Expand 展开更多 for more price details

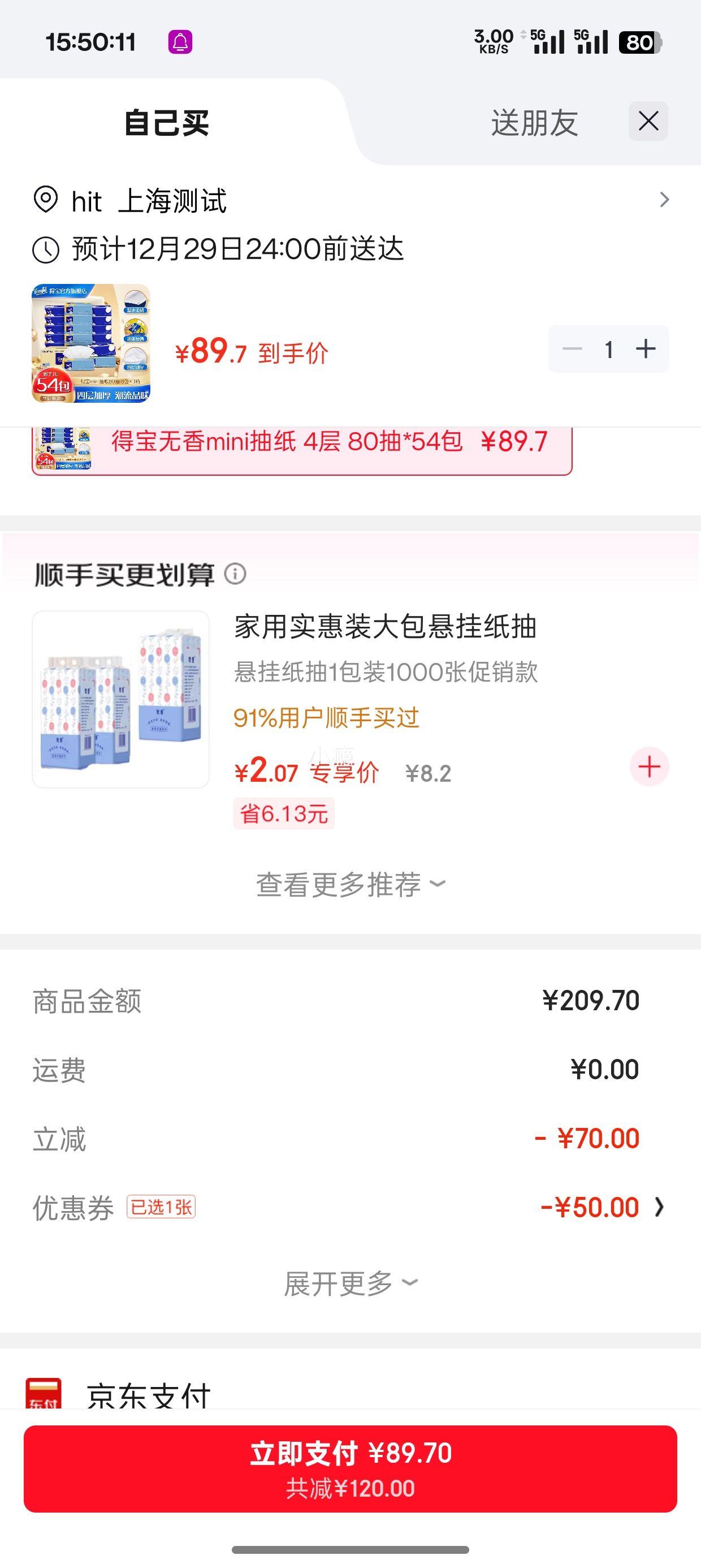[350, 1281]
